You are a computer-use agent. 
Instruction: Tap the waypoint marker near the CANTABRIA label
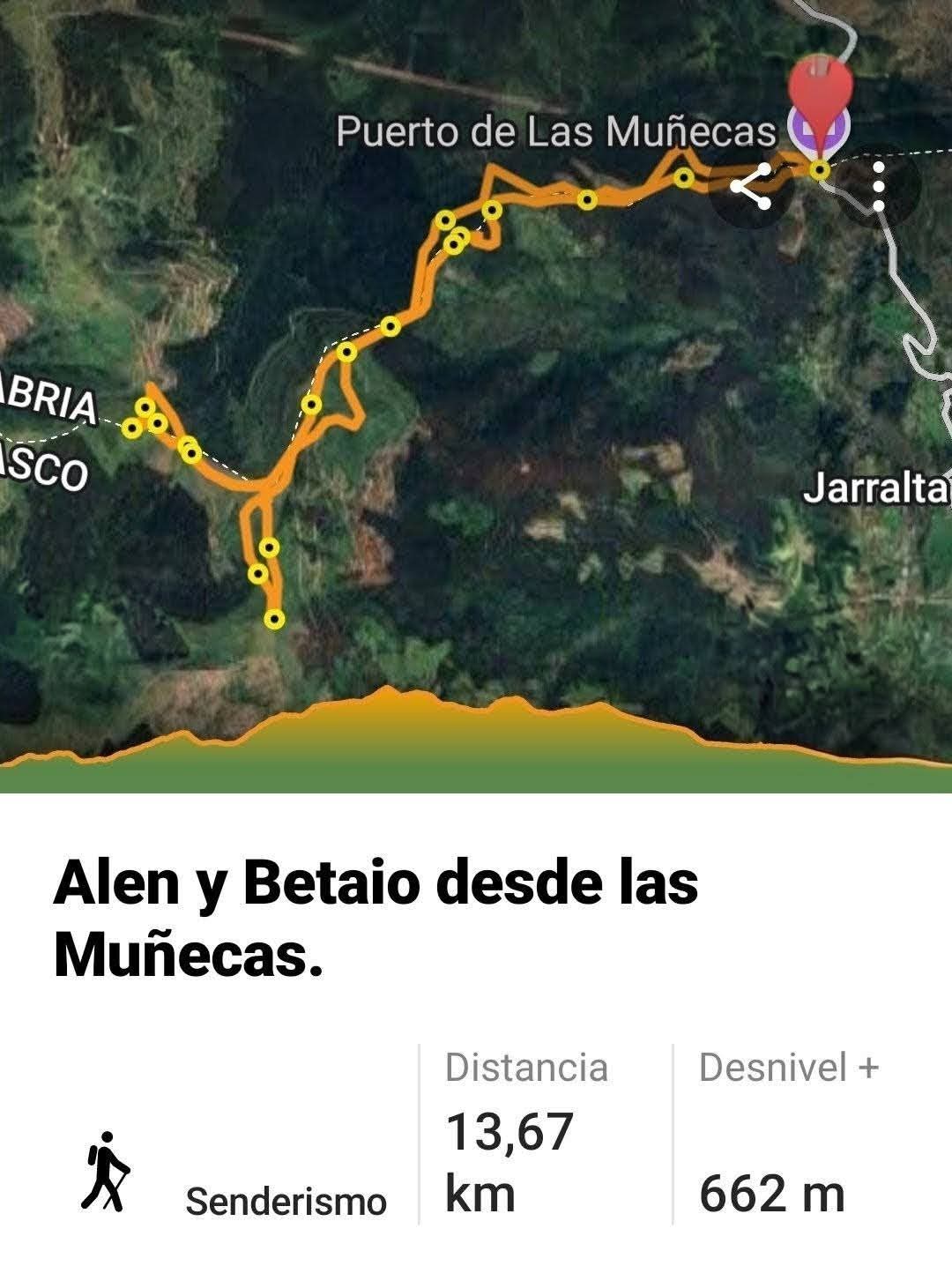click(132, 429)
